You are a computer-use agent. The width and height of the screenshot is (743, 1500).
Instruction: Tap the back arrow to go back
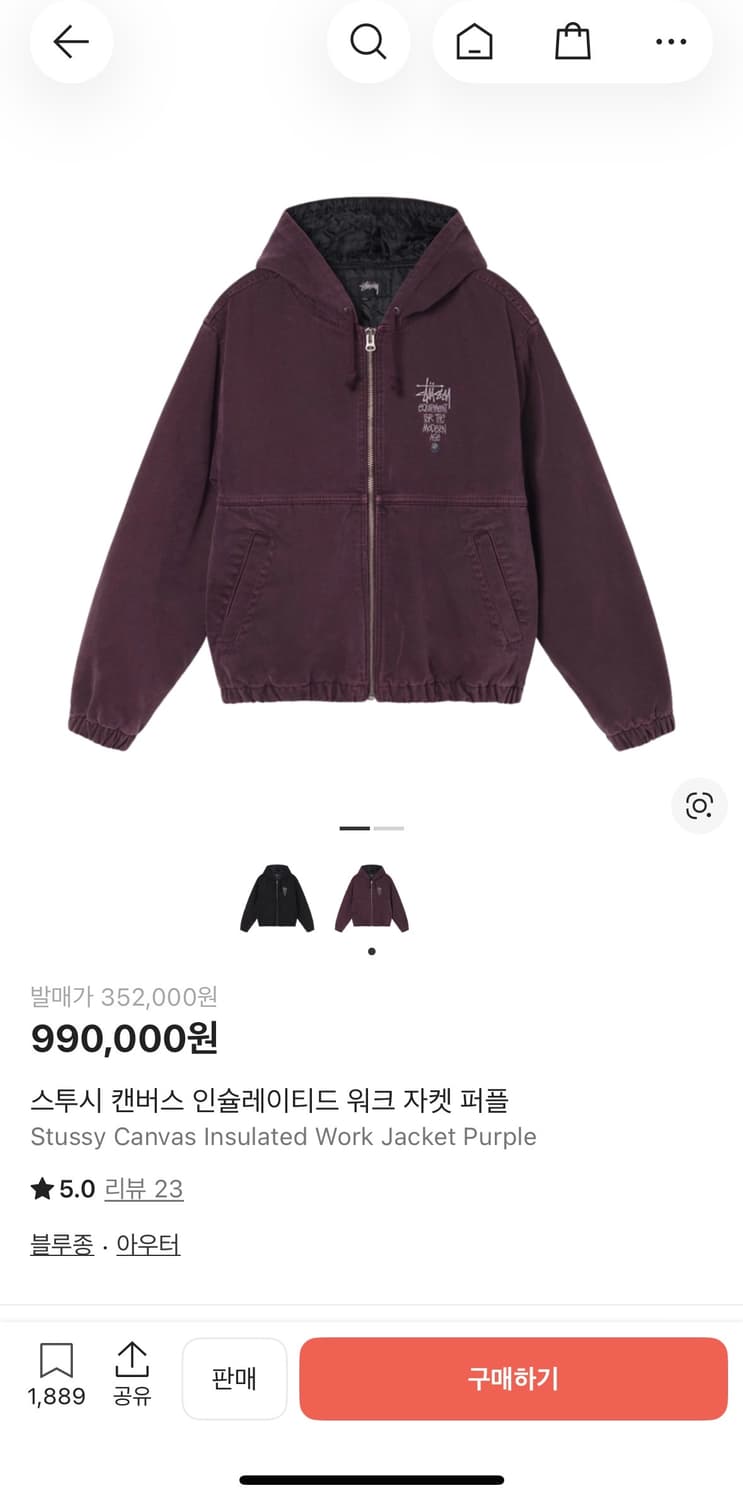coord(70,42)
